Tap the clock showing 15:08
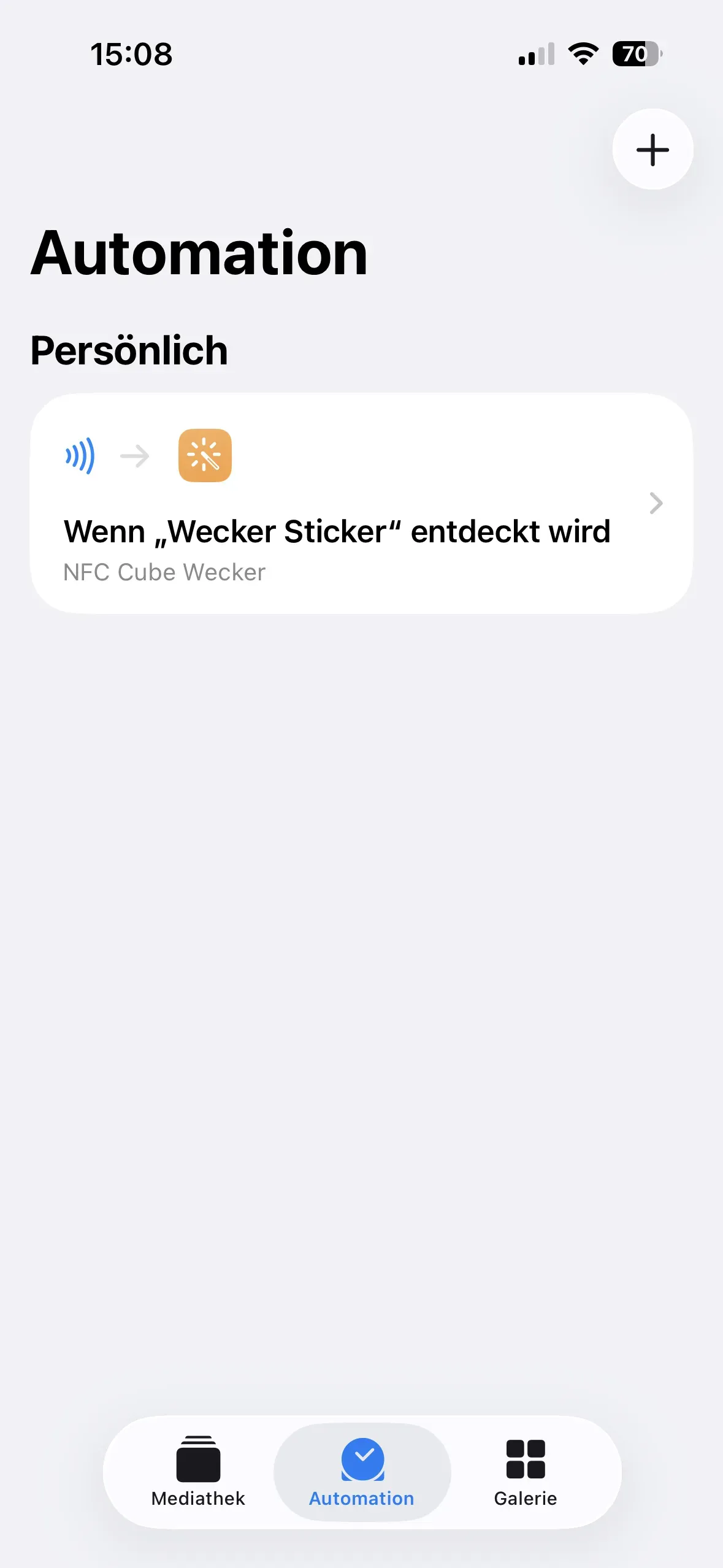 [131, 55]
